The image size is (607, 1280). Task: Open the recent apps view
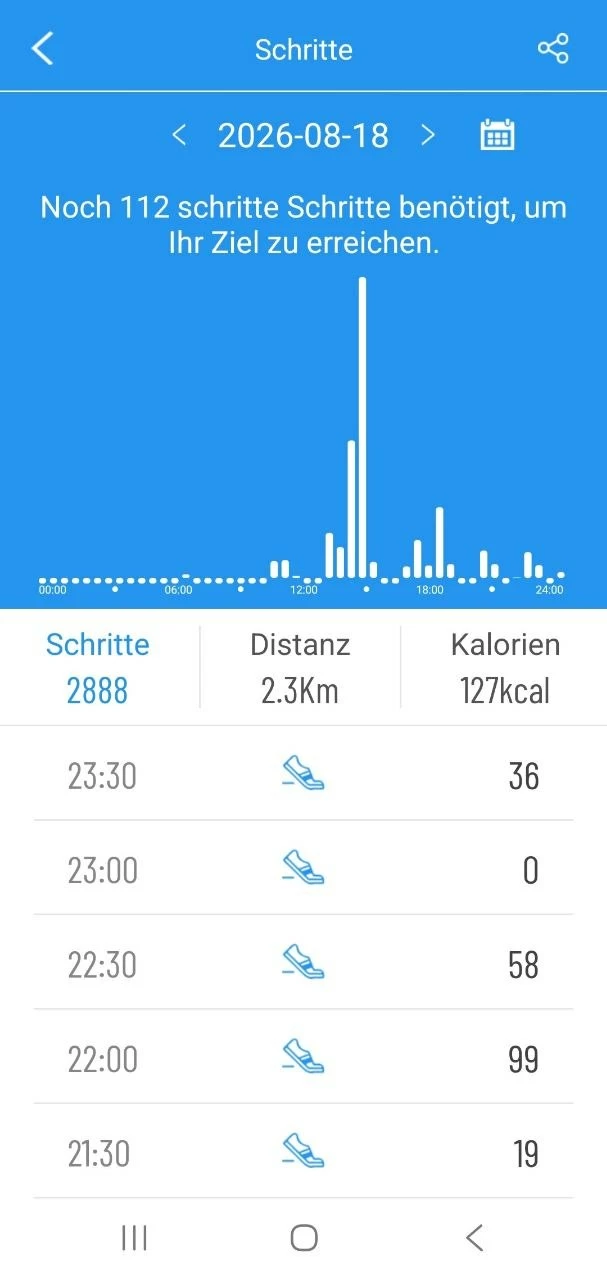coord(134,1238)
